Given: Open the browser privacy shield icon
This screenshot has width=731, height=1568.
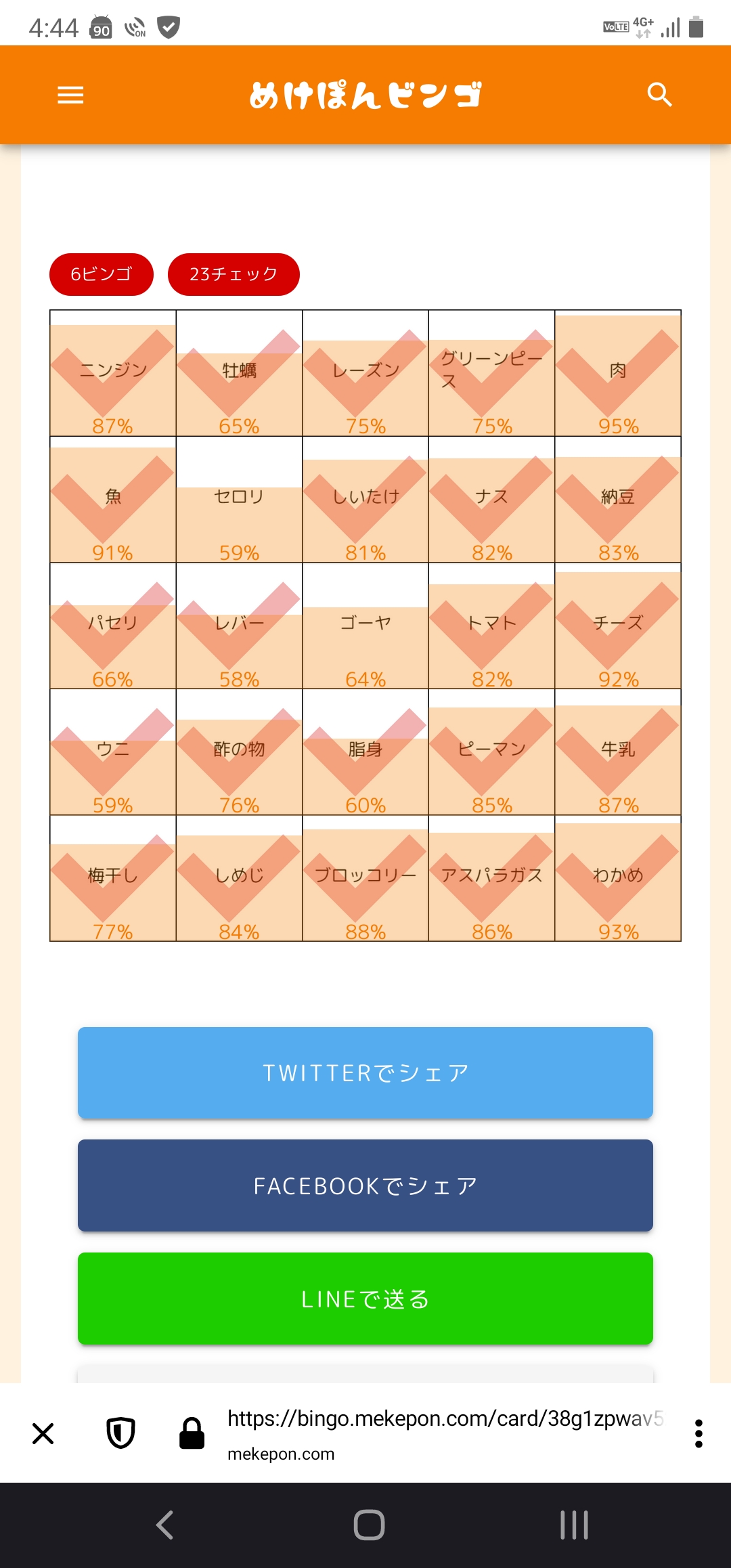Looking at the screenshot, I should (x=120, y=1433).
